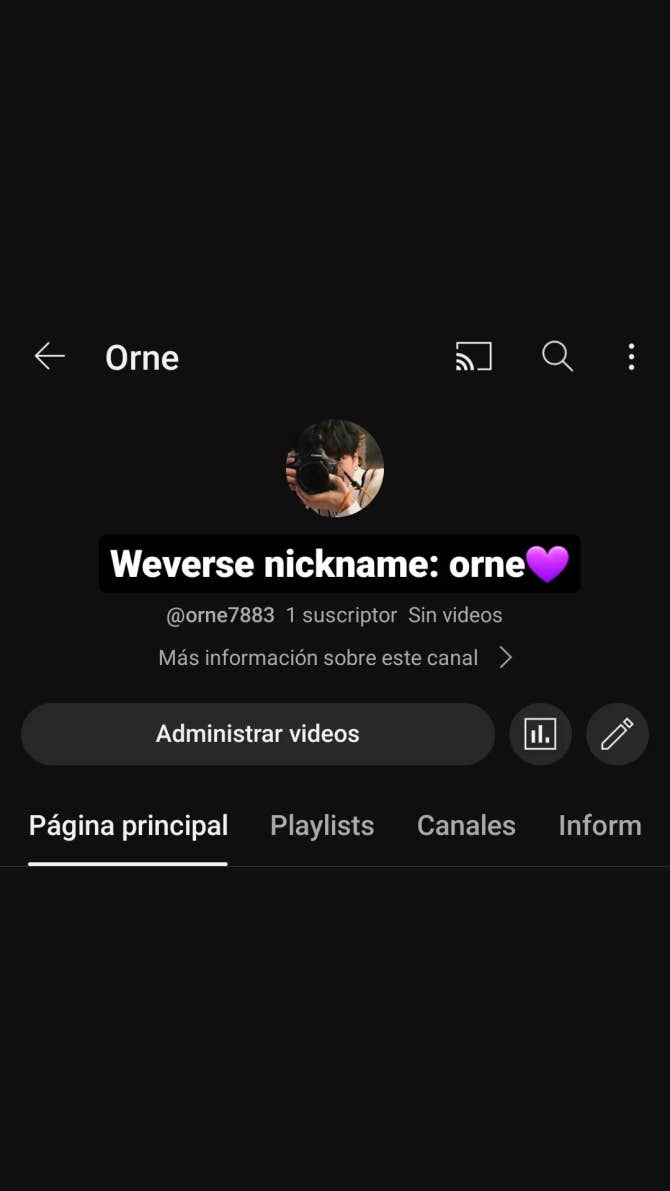Switch to the Canales tab

click(x=466, y=826)
